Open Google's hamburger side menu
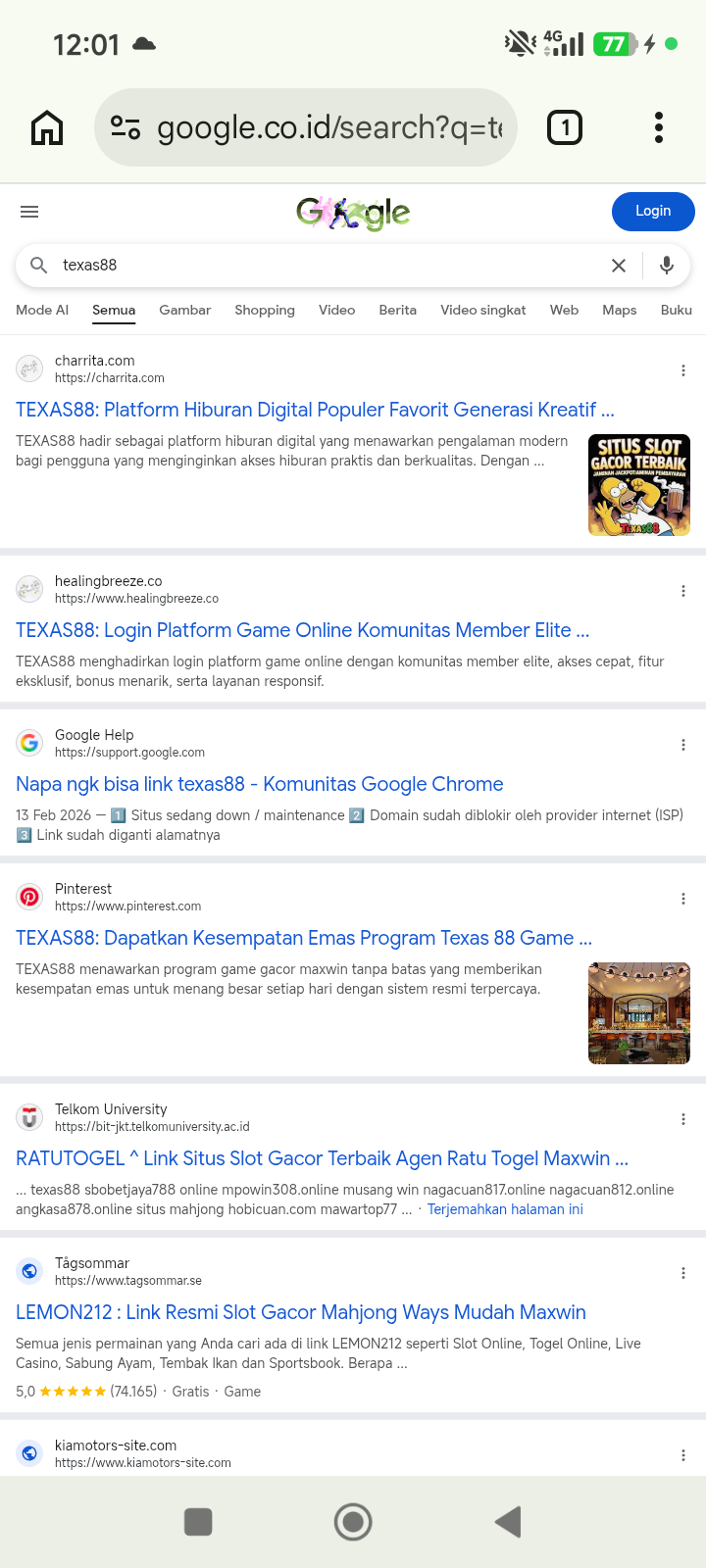 (x=29, y=212)
